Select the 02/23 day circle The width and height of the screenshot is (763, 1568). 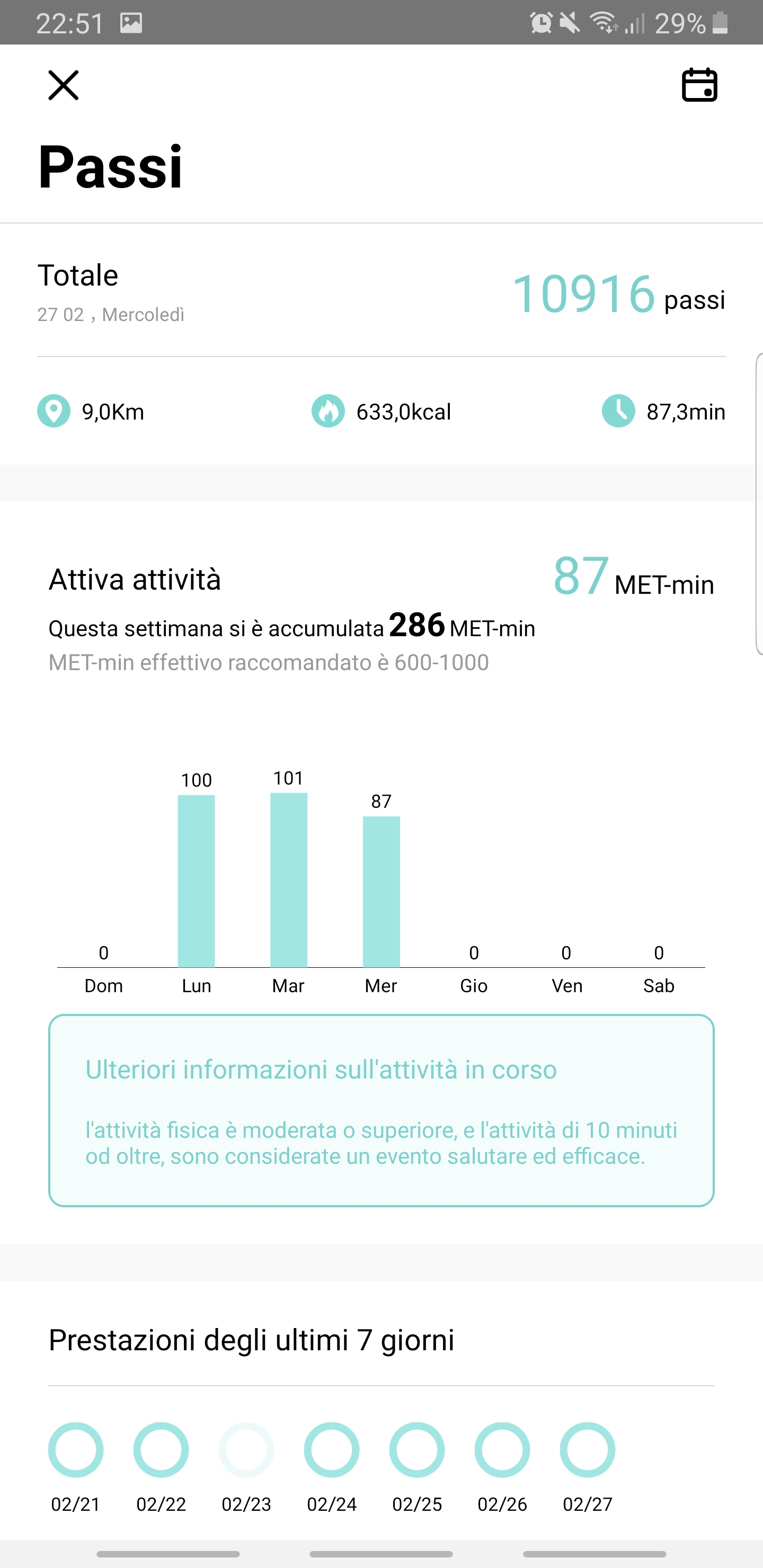point(246,1449)
